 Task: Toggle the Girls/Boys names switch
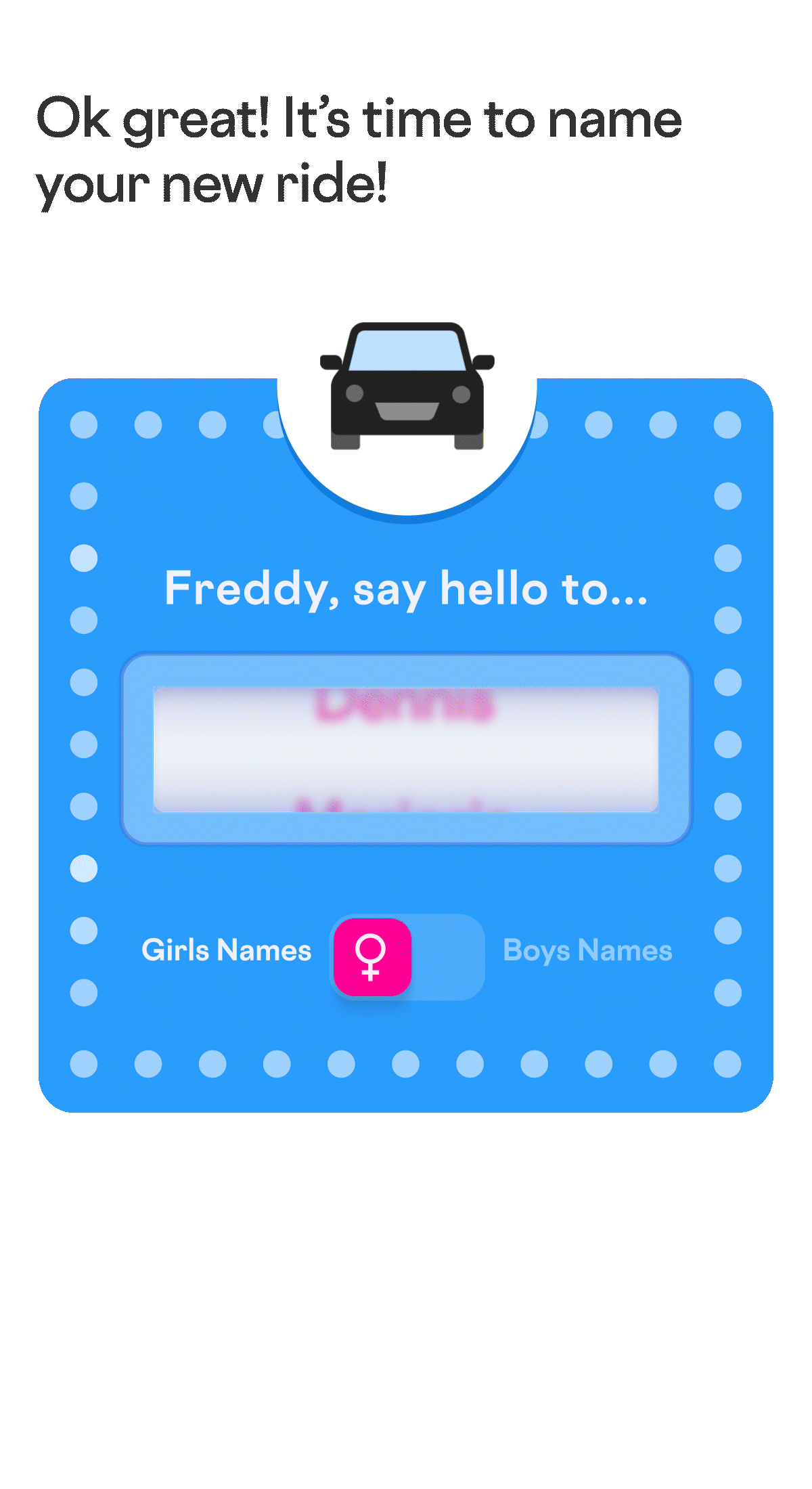407,956
